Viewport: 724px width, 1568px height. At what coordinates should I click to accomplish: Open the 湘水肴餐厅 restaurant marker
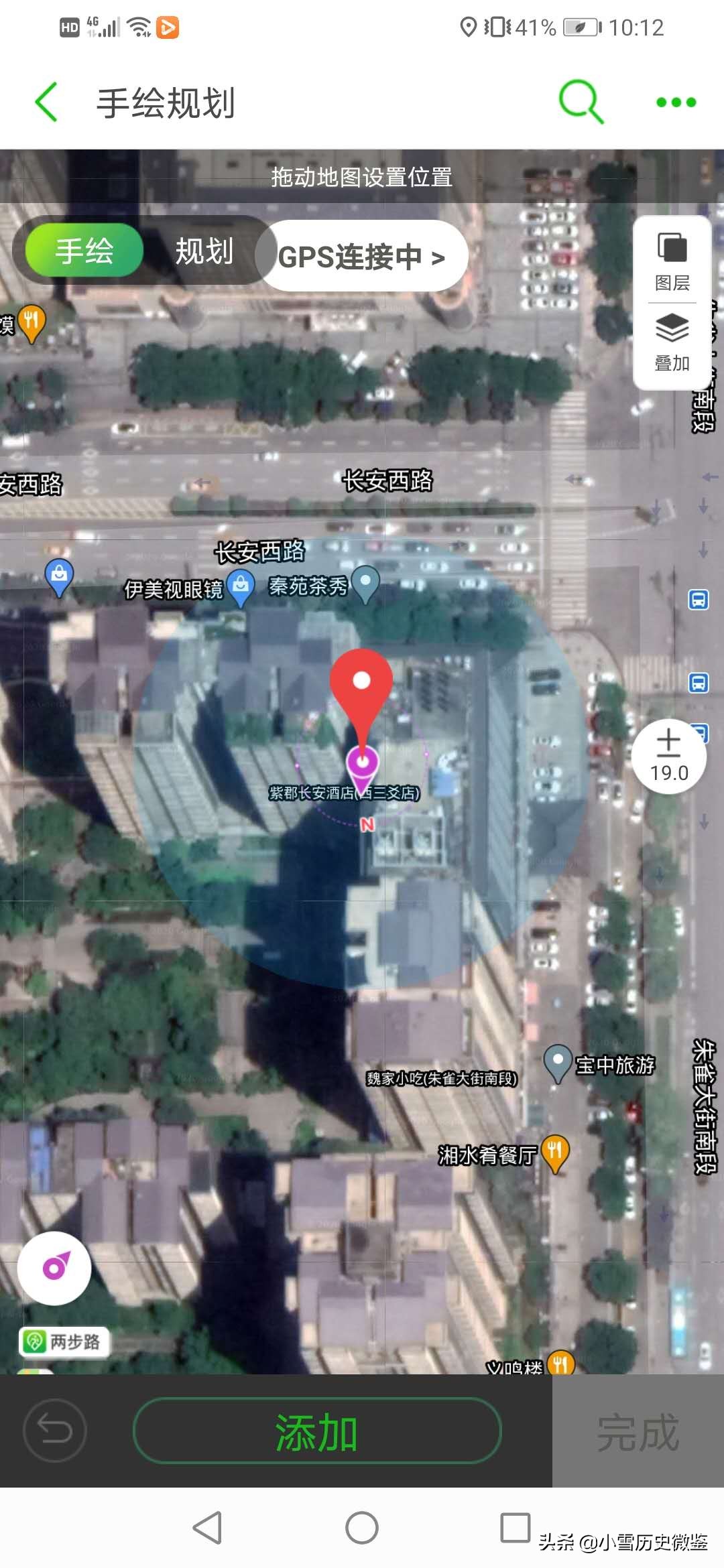tap(554, 1154)
